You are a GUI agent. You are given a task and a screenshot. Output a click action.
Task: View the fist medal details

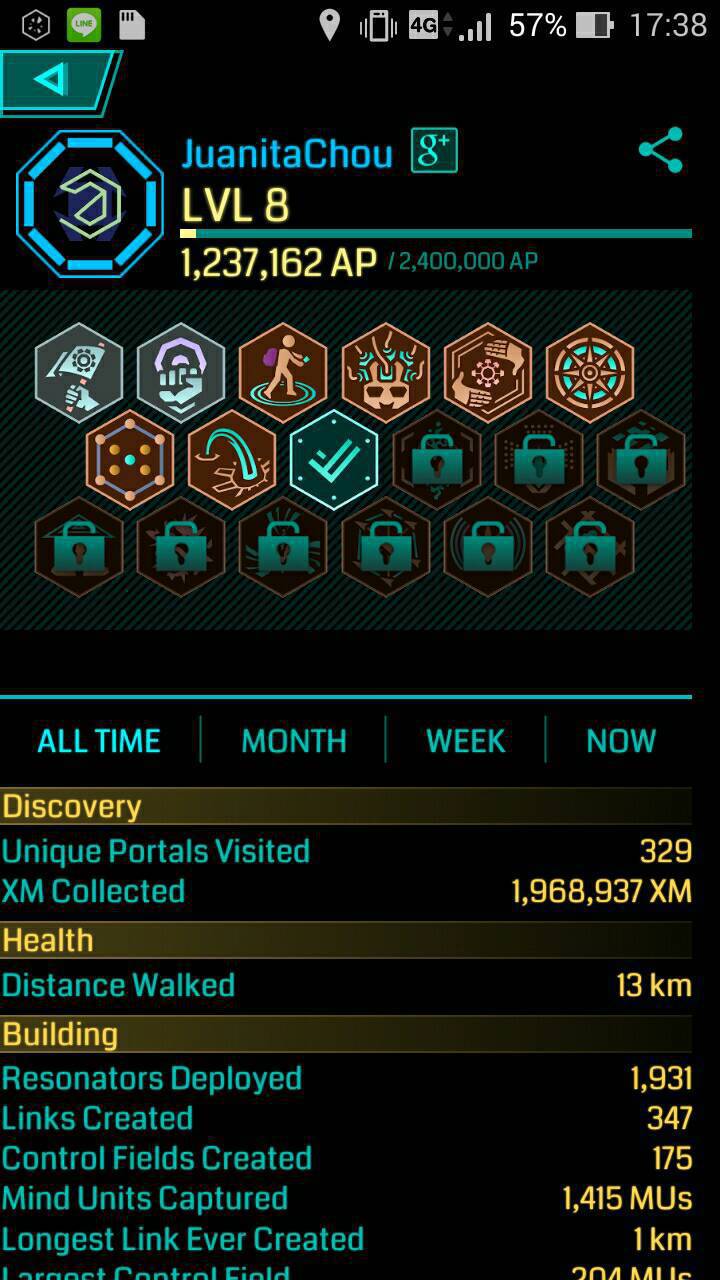tap(181, 372)
